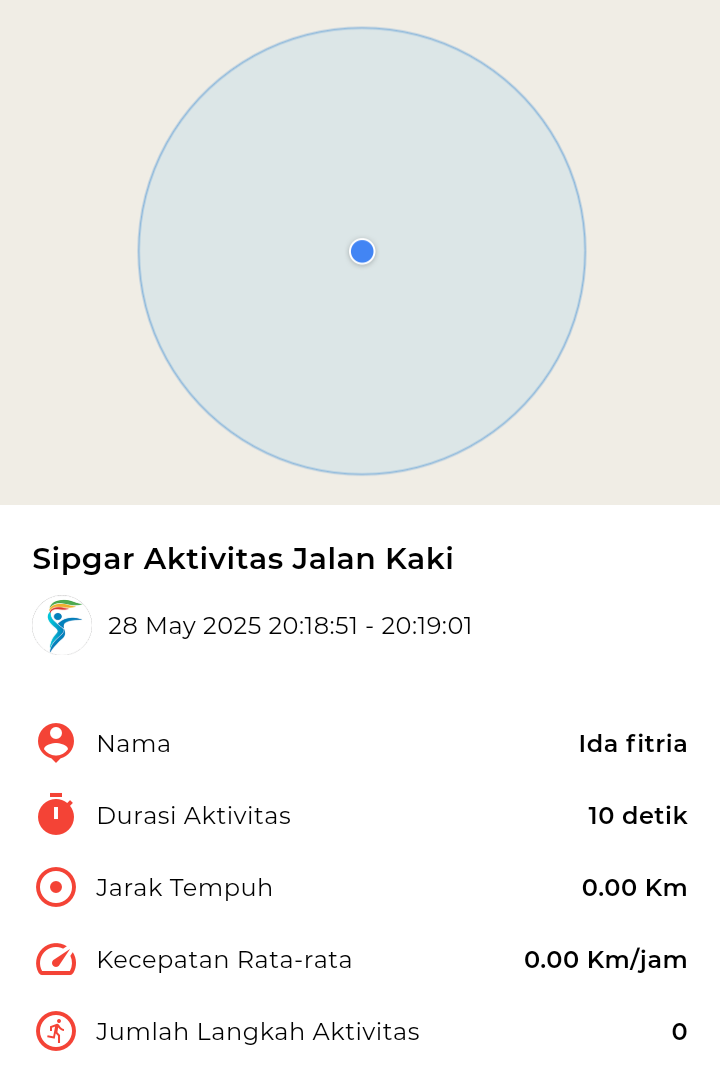
Task: Select the step count value showing 0
Action: coord(679,1031)
